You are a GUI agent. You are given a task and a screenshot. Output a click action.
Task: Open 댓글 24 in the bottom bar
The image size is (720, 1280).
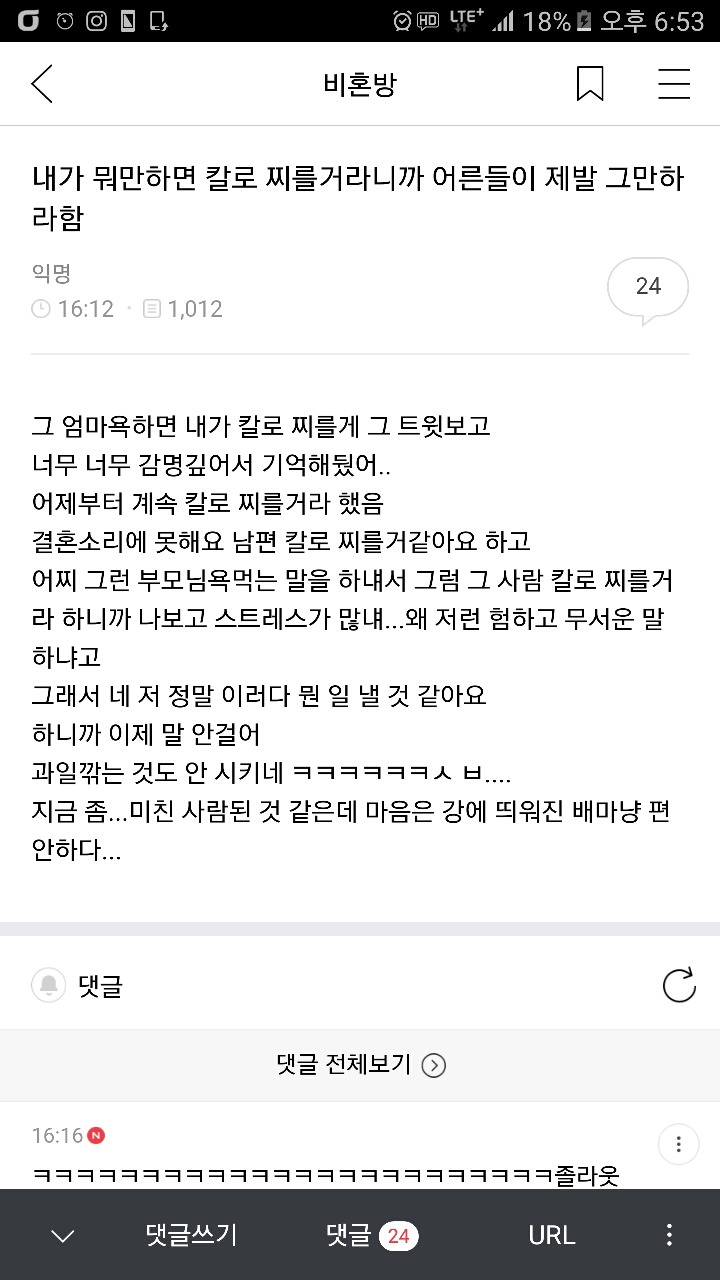pos(372,1236)
